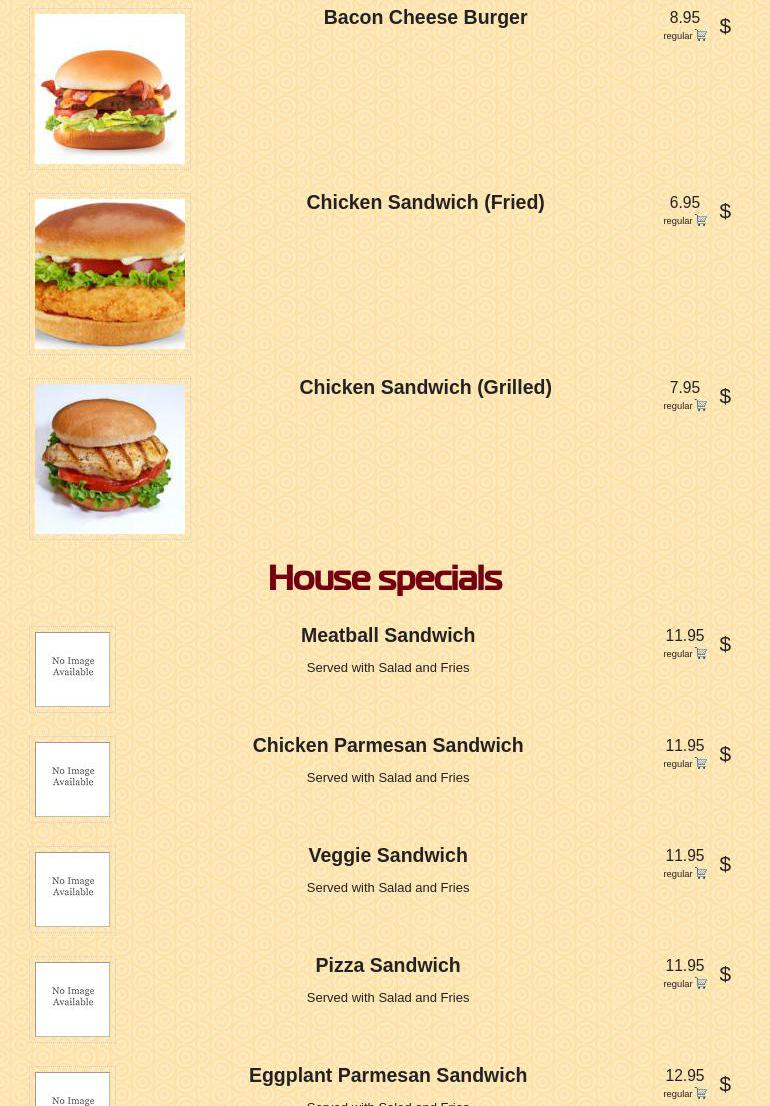
Task: Add Pizza Sandwich to cart
Action: [700, 984]
